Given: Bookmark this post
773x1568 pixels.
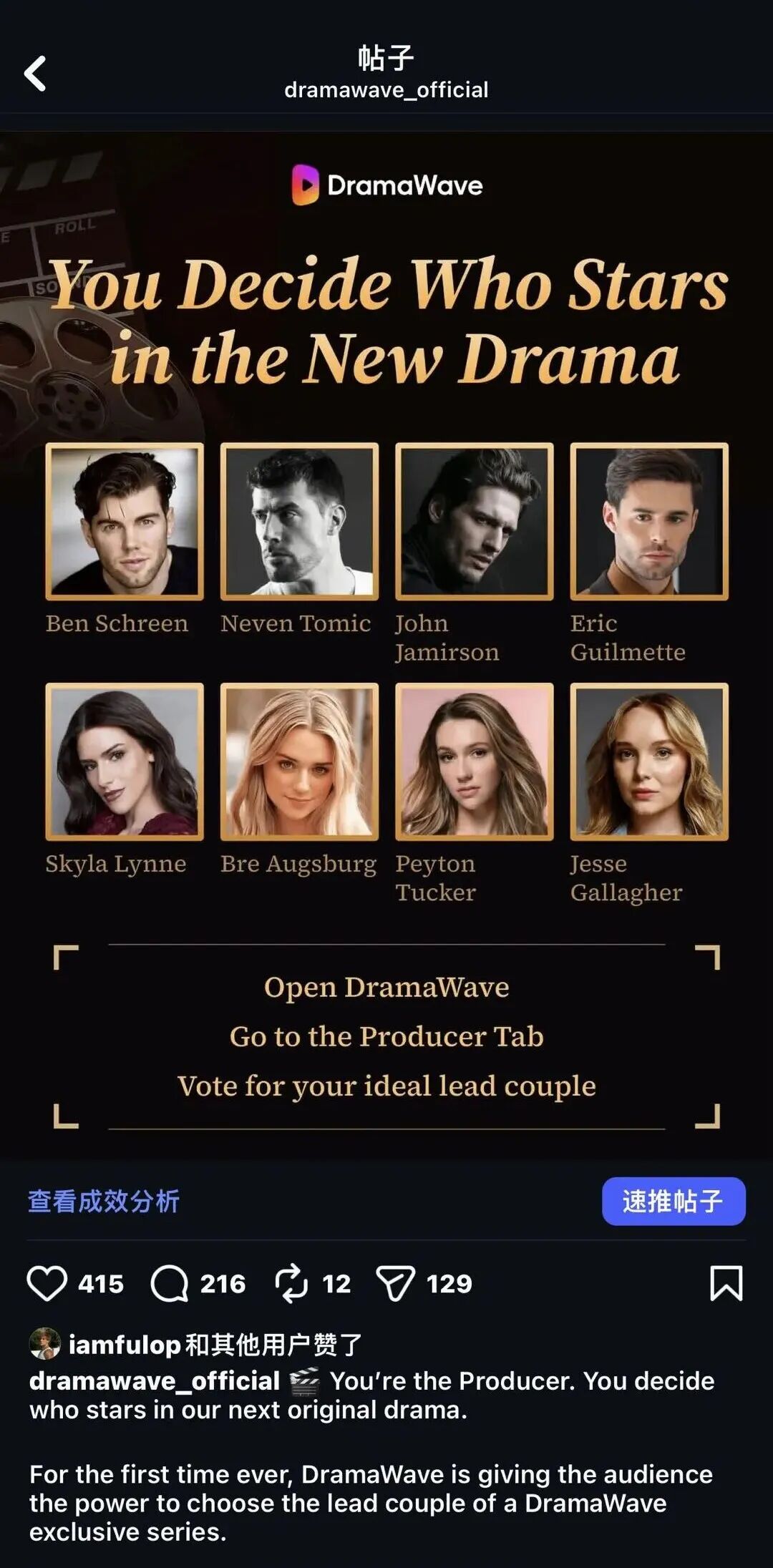Looking at the screenshot, I should (726, 1283).
